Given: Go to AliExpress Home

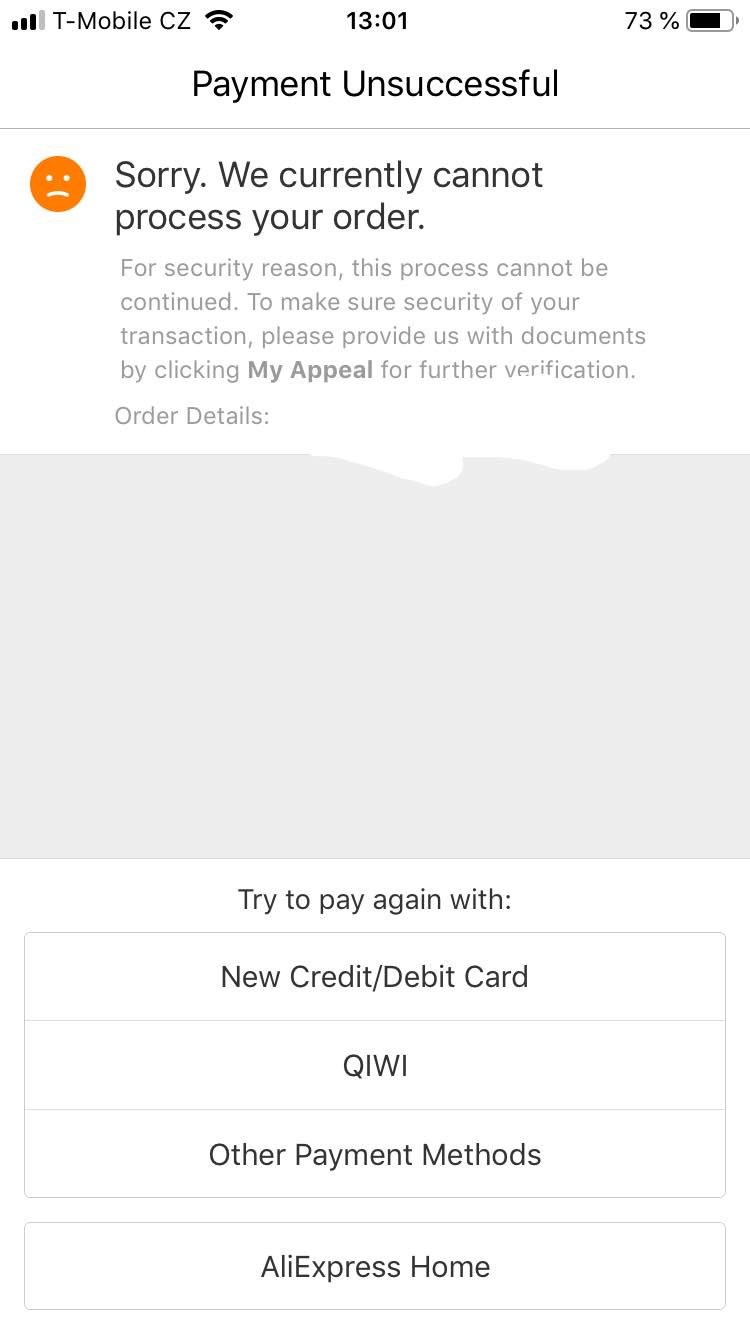Looking at the screenshot, I should tap(375, 1267).
